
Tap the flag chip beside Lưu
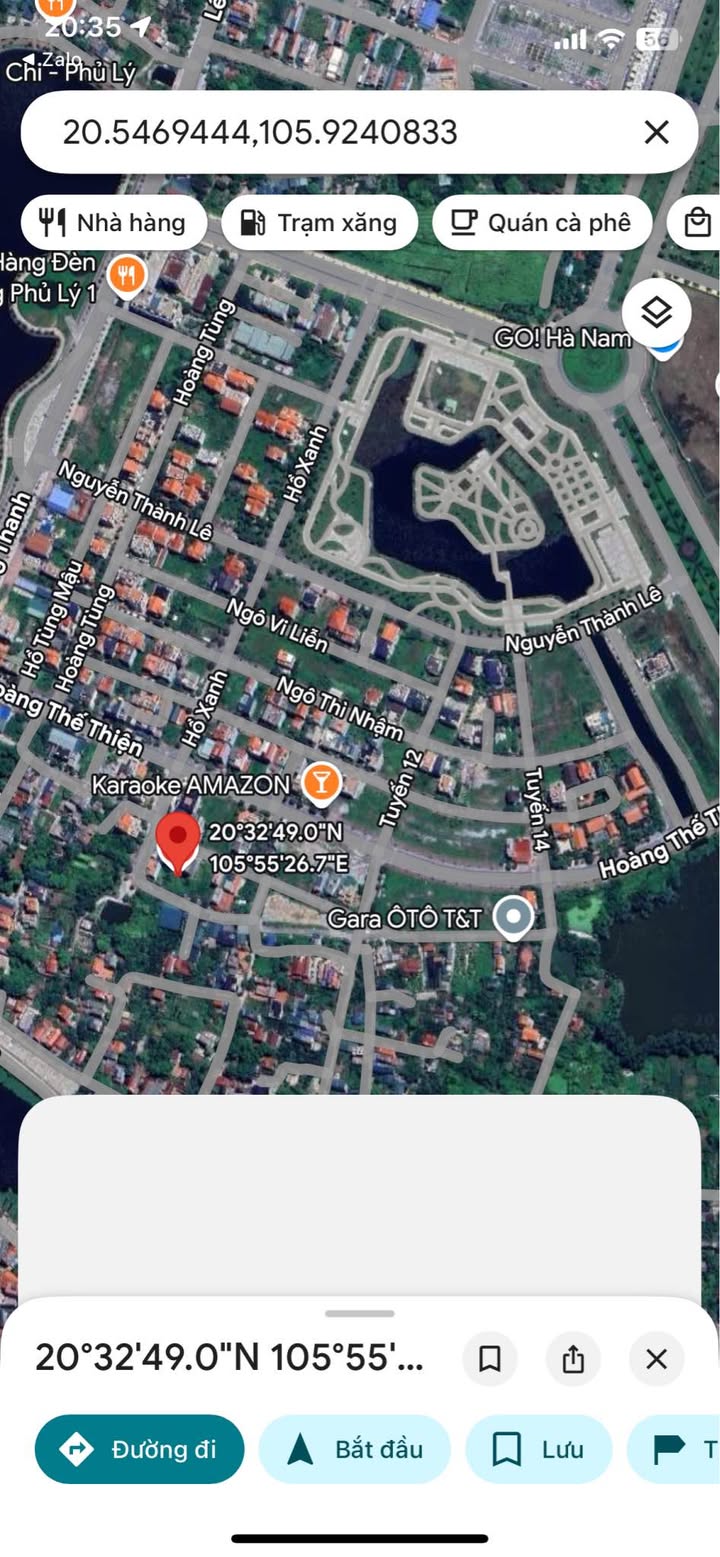coord(674,1449)
